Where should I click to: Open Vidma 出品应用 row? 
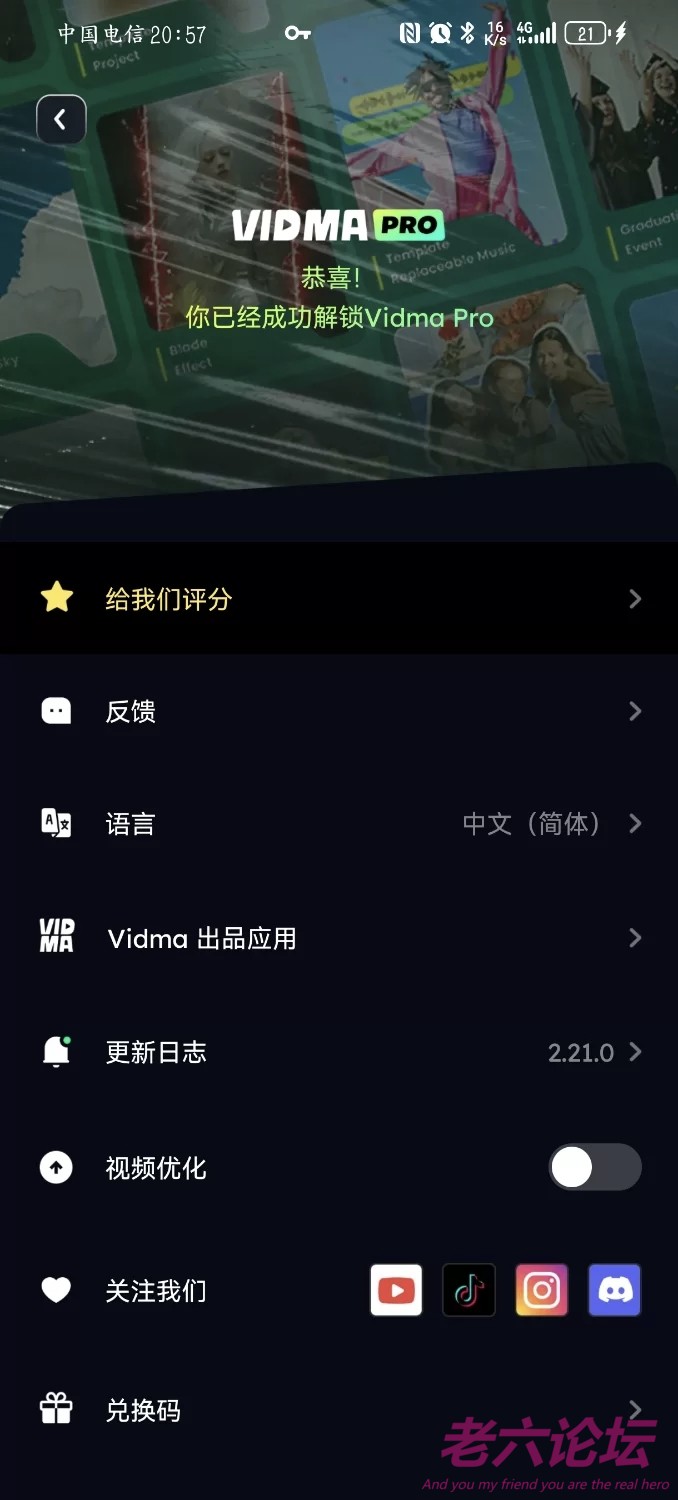point(338,938)
